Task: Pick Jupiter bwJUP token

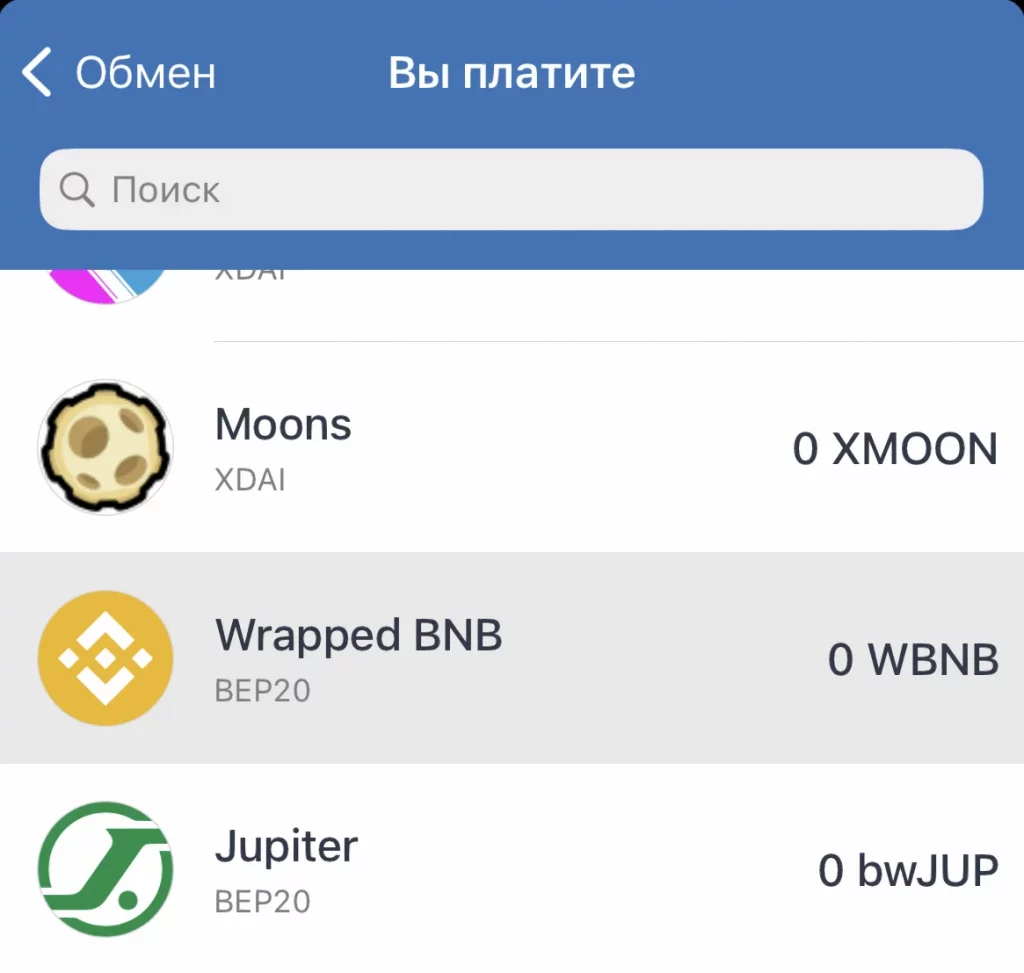Action: 510,868
